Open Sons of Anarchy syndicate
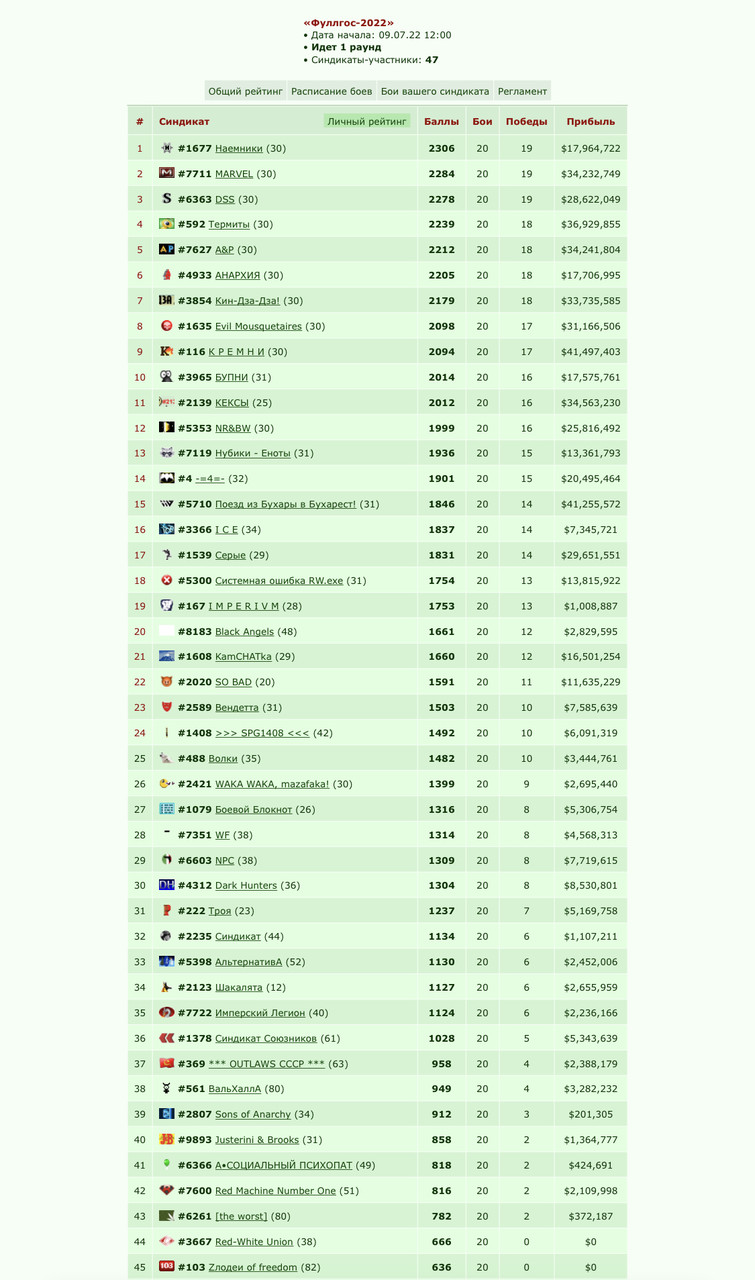Screen dimensions: 755x1280 tap(253, 1114)
